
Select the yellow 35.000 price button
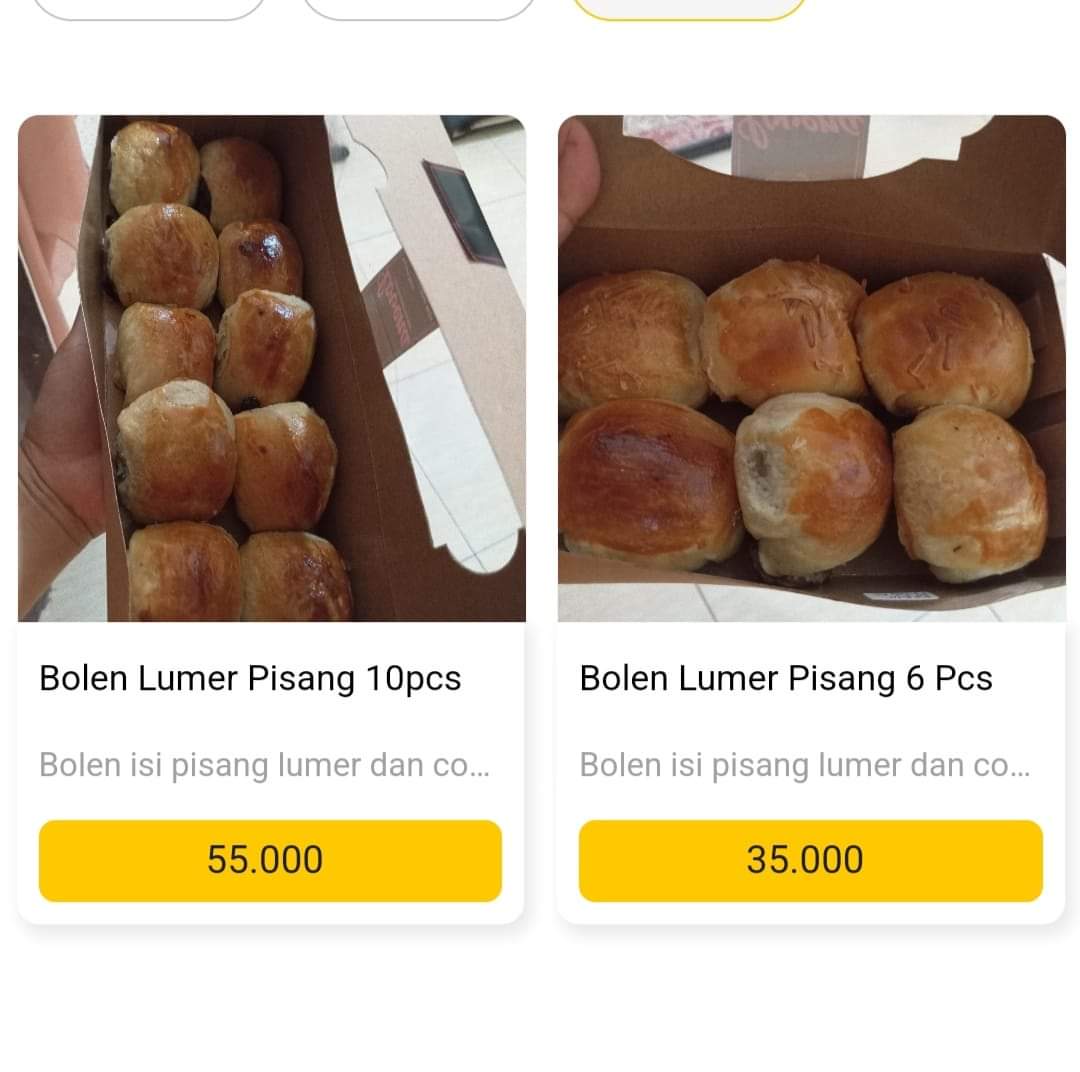(810, 861)
